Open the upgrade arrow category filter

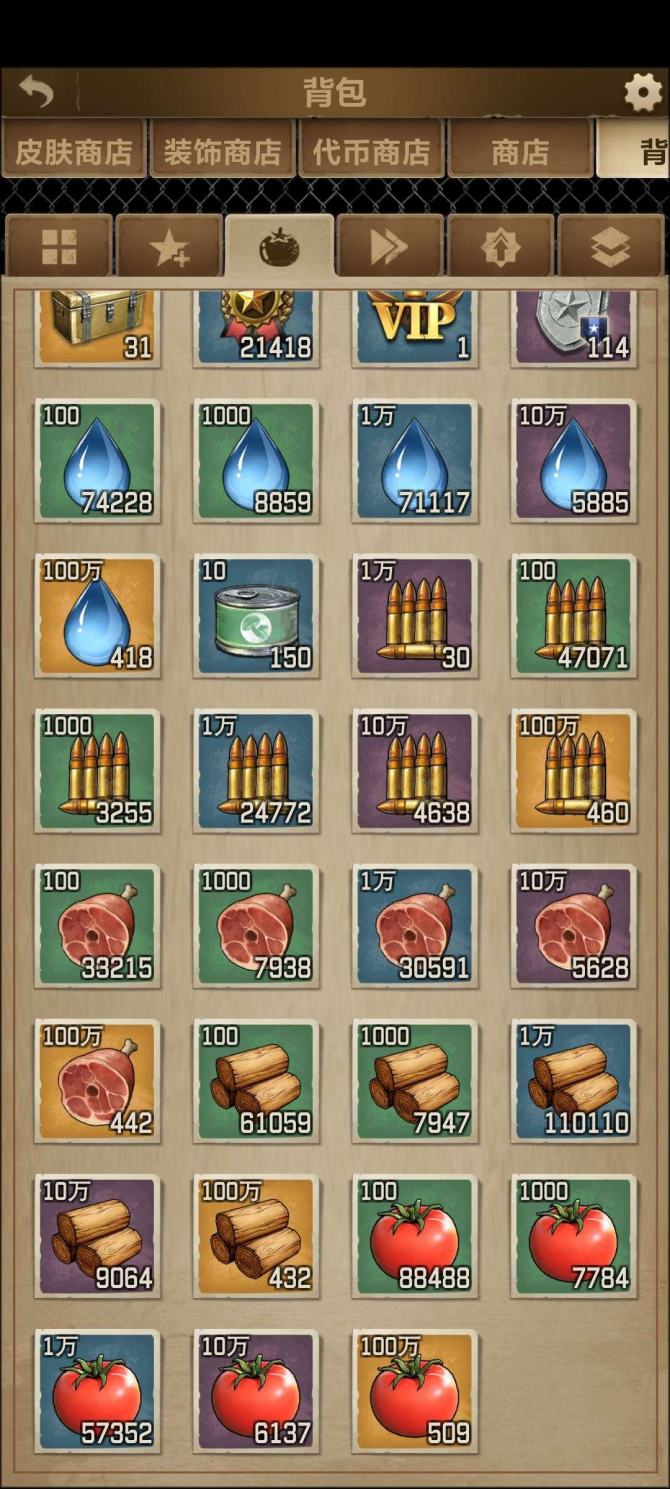click(499, 247)
